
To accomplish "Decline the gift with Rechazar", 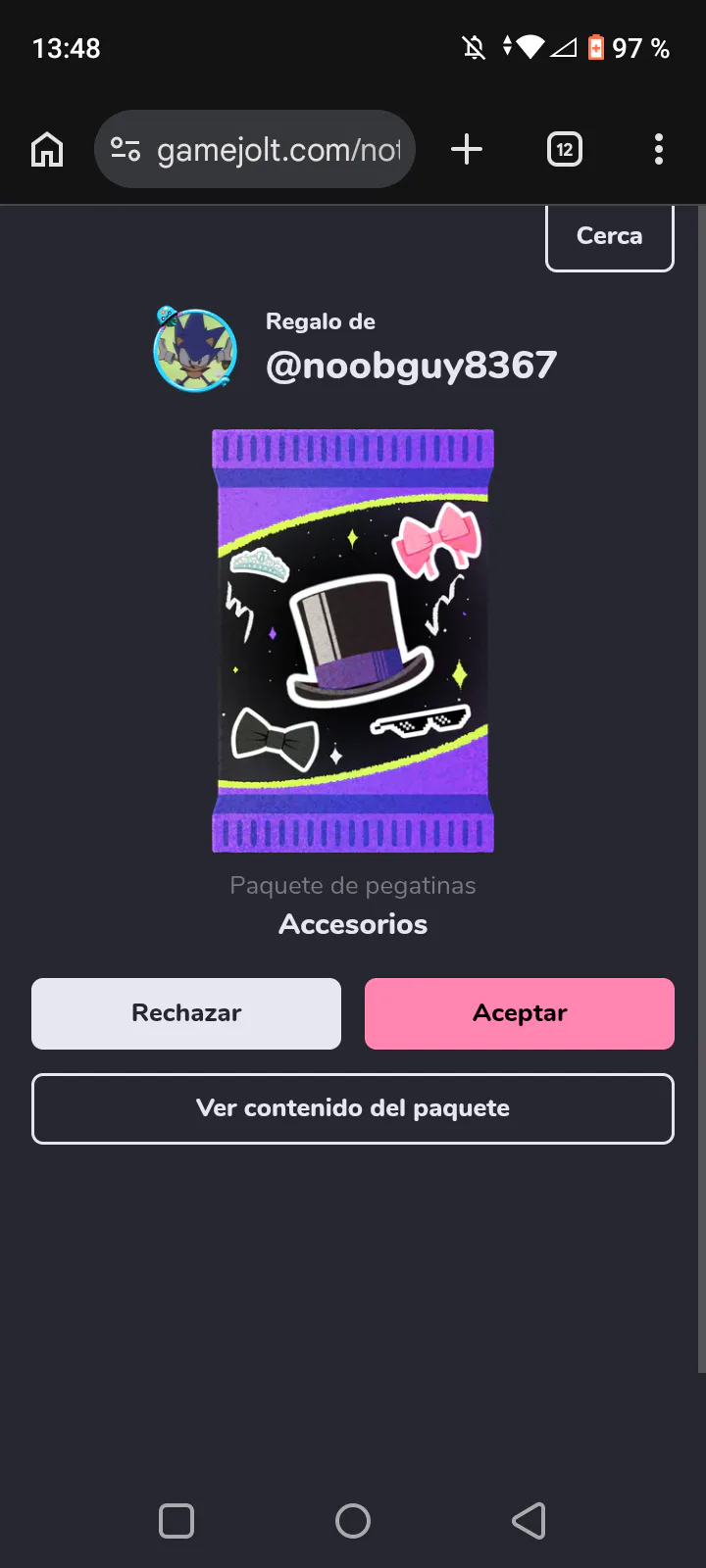I will click(x=186, y=1013).
